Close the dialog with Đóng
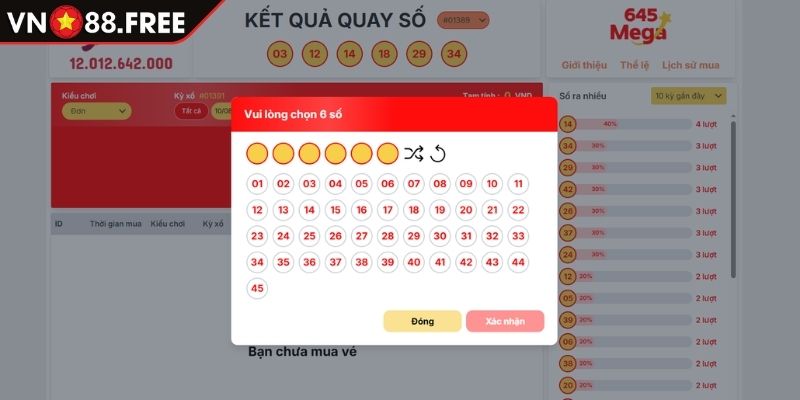 pyautogui.click(x=422, y=321)
